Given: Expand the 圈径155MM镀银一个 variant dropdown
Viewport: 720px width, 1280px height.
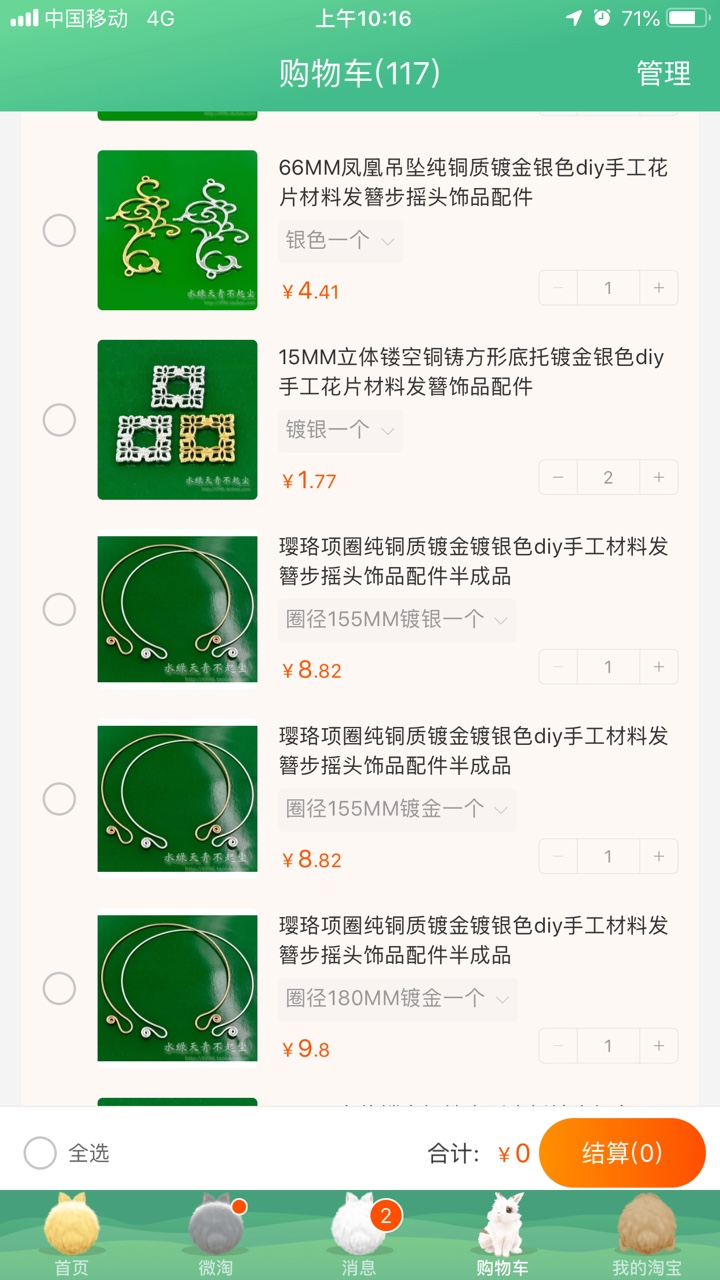Looking at the screenshot, I should point(397,620).
